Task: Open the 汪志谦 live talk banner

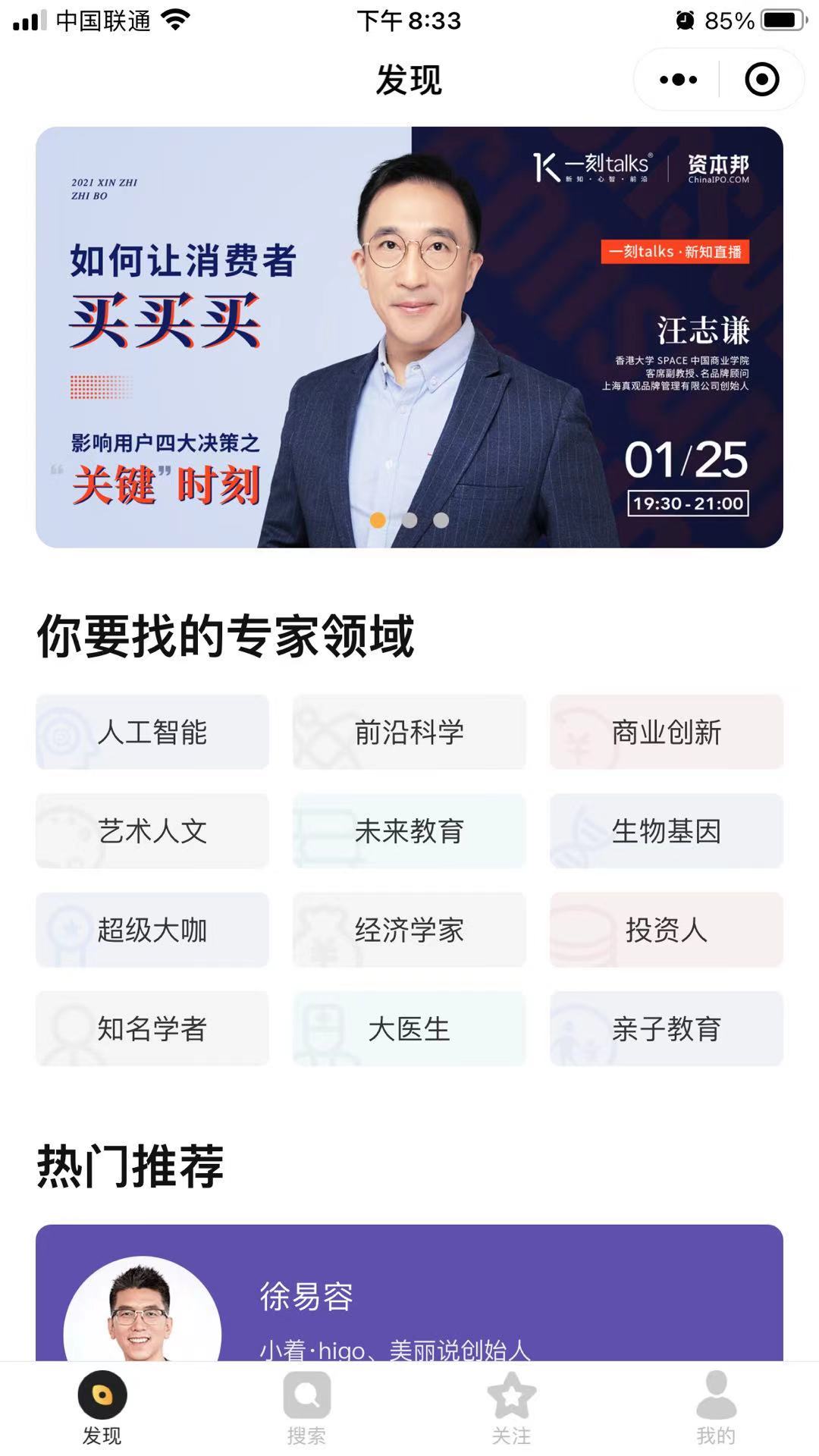Action: pyautogui.click(x=409, y=337)
